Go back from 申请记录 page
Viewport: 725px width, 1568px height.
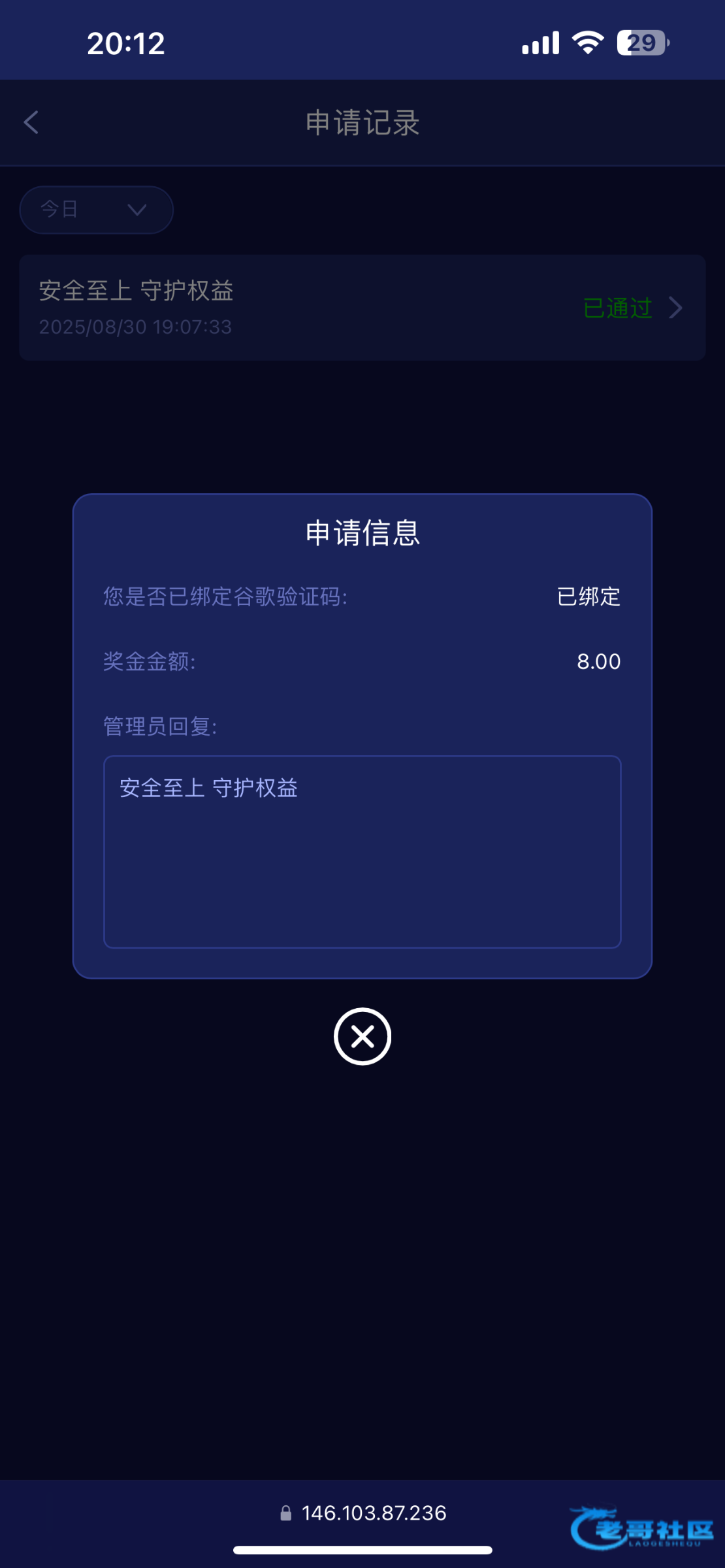31,122
